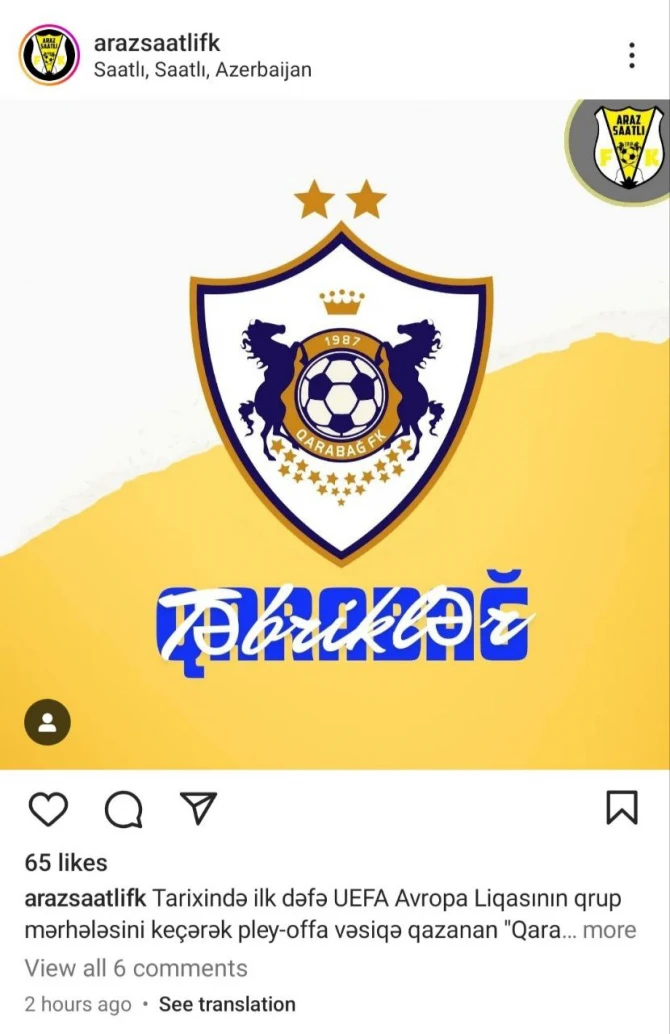The image size is (670, 1034).
Task: Bookmark this post to saved
Action: 622,808
